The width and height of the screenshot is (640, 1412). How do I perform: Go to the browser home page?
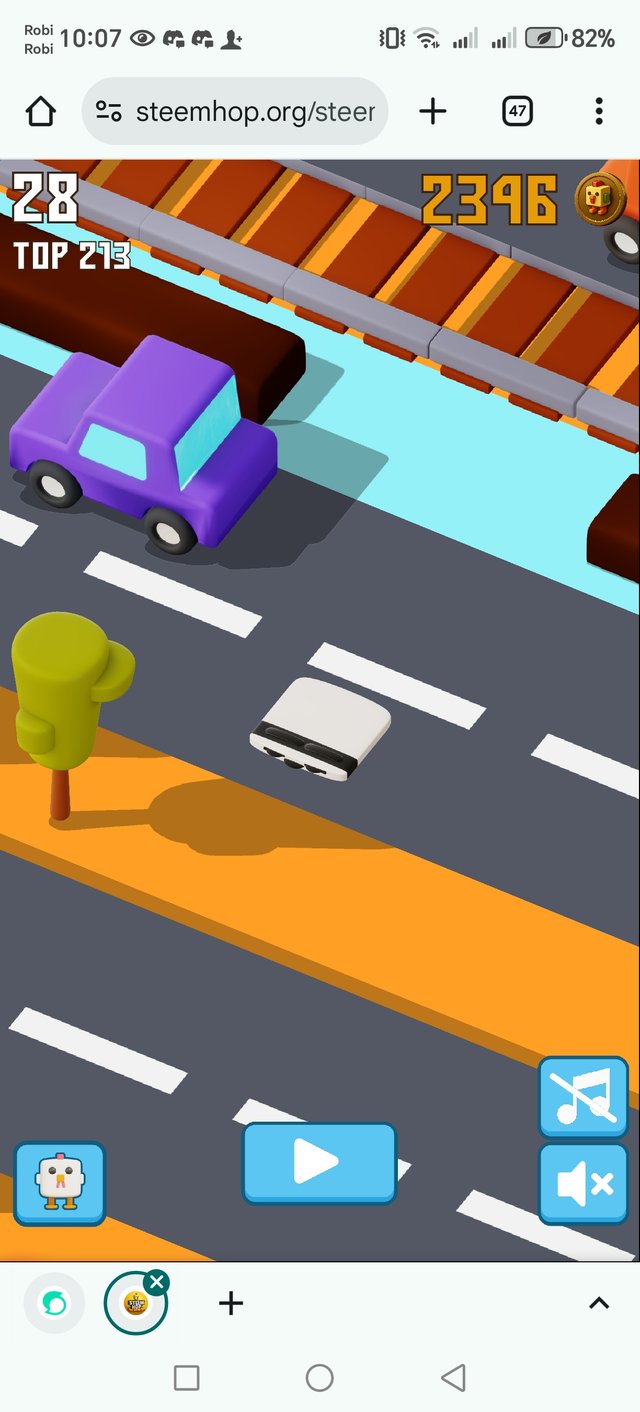point(41,112)
